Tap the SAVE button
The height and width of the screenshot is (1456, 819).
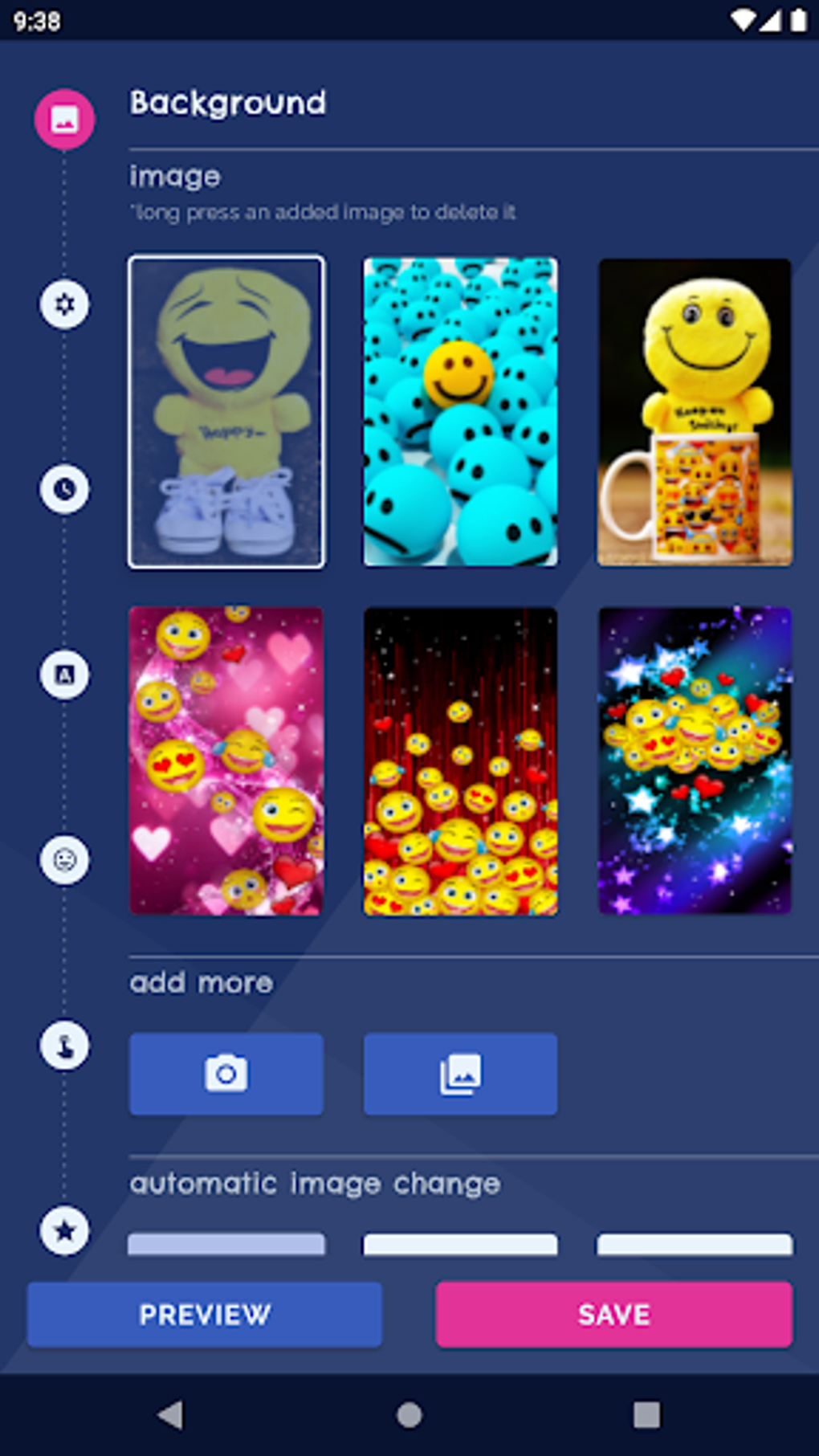[613, 1315]
